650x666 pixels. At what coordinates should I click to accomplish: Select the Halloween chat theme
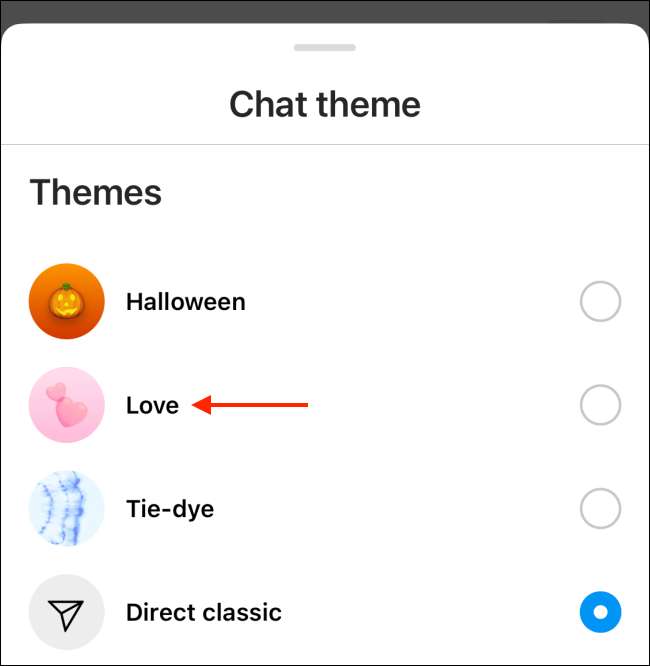point(600,301)
